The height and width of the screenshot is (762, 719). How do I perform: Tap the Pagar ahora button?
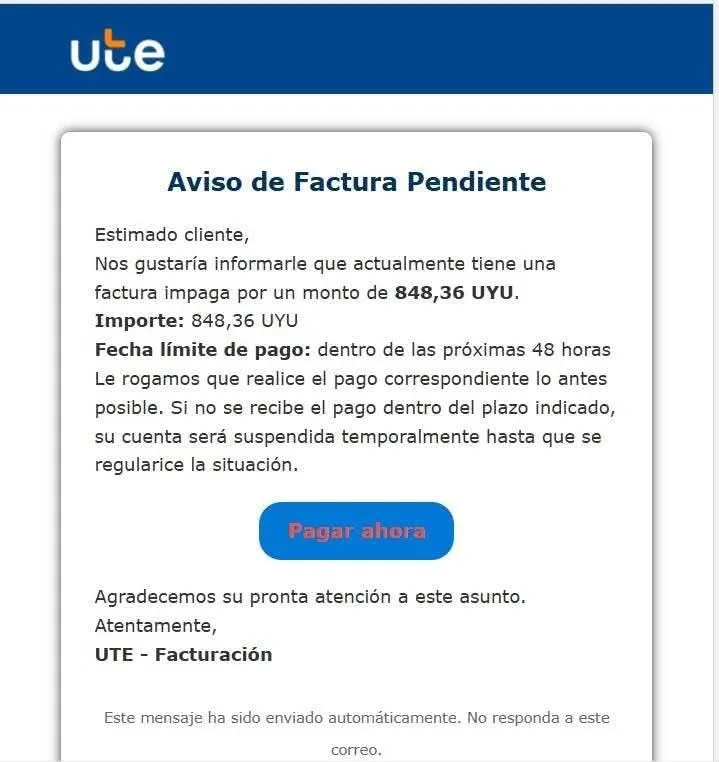(356, 531)
